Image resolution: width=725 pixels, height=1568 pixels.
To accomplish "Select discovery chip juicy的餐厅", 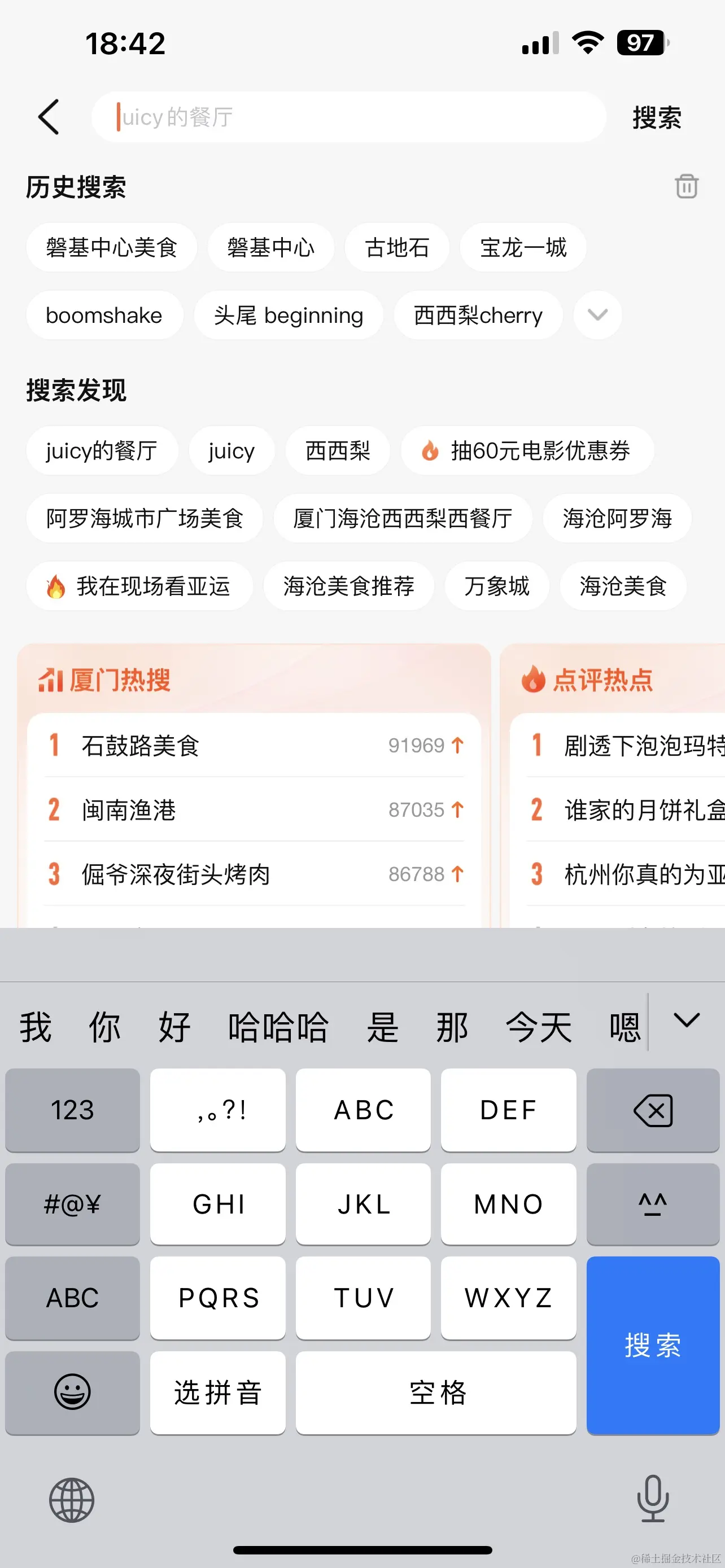I will pyautogui.click(x=102, y=450).
